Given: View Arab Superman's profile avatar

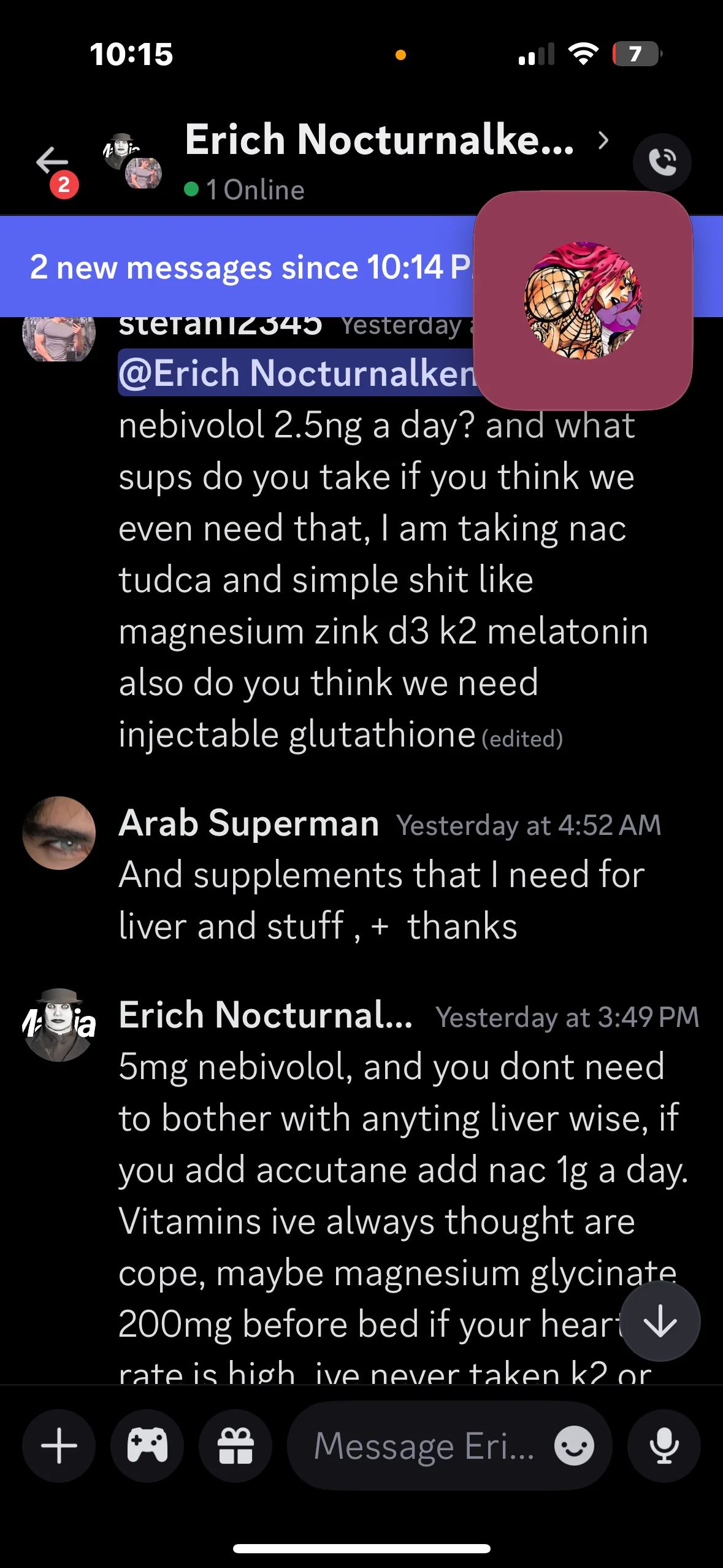Looking at the screenshot, I should (x=59, y=832).
